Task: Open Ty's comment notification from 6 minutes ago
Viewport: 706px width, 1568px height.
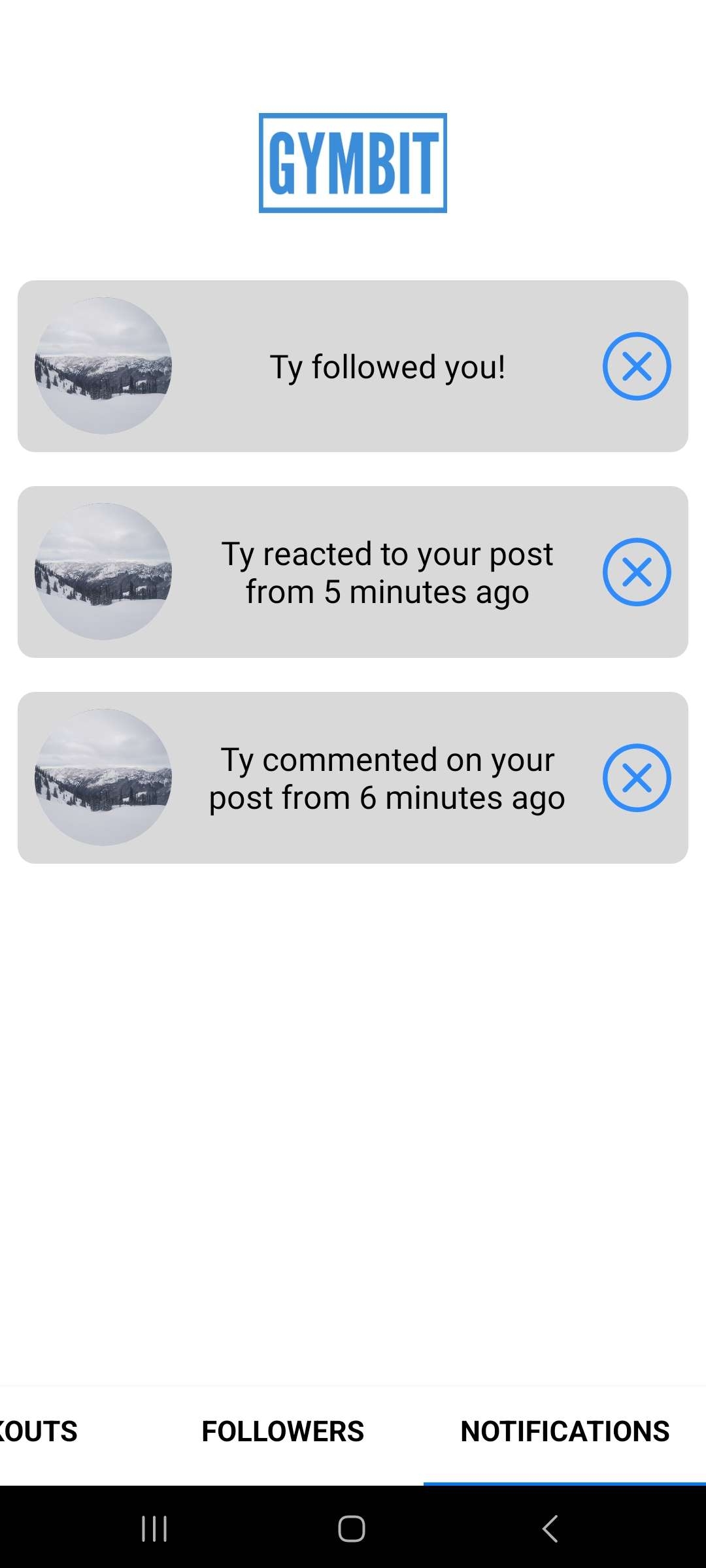Action: (353, 777)
